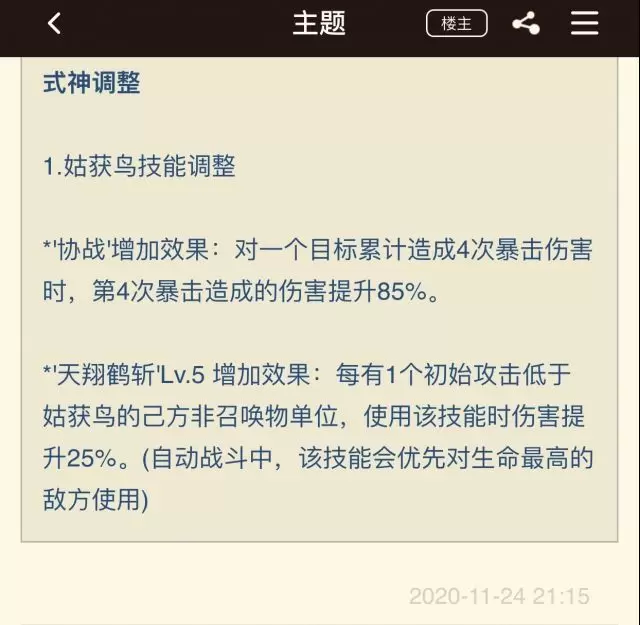
Task: Open the hamburger menu
Action: (x=585, y=24)
